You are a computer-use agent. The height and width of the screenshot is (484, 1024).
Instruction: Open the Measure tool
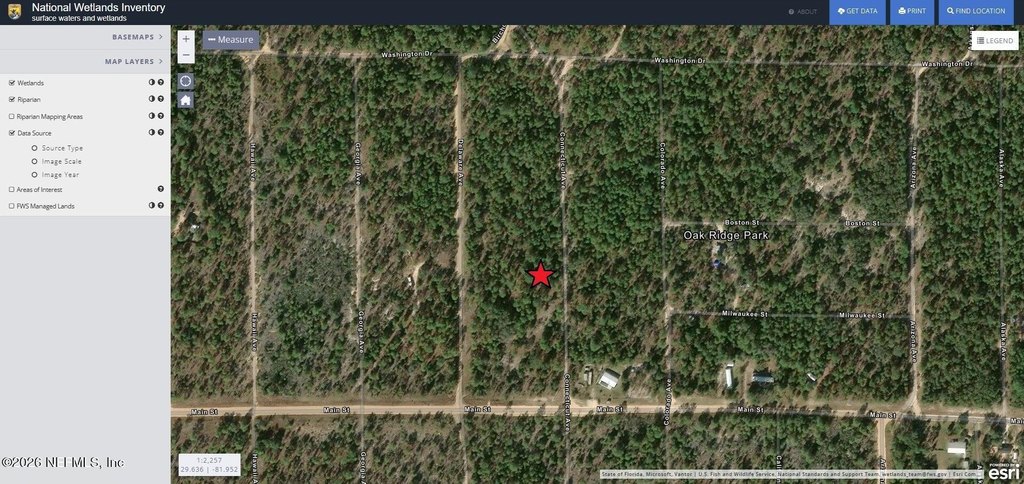[231, 40]
